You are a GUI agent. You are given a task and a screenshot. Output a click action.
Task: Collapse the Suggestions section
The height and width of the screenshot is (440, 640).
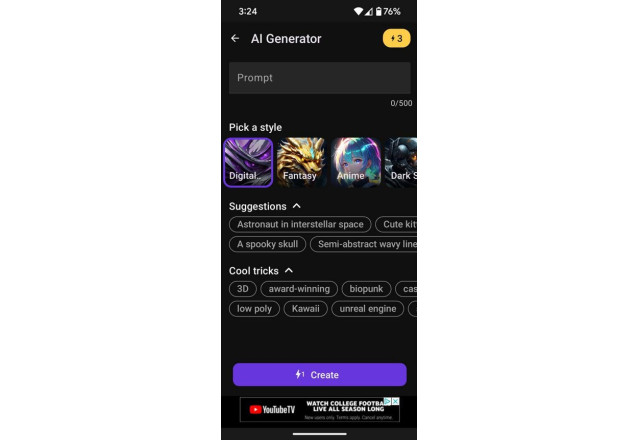coord(296,206)
